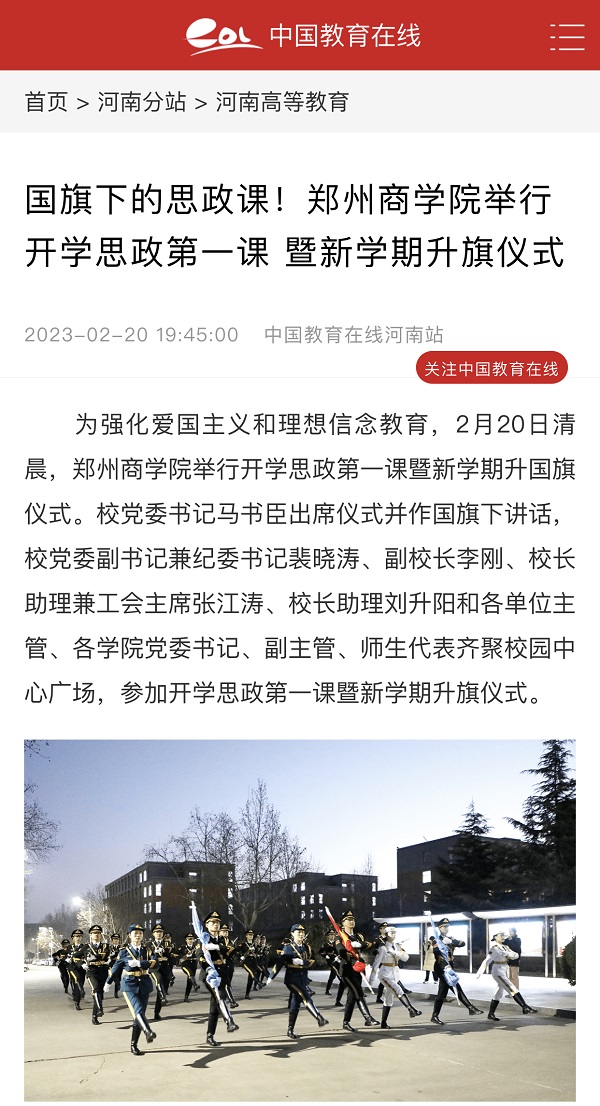Viewport: 600px width, 1106px height.
Task: Open 河南分站 breadcrumb link
Action: point(142,102)
